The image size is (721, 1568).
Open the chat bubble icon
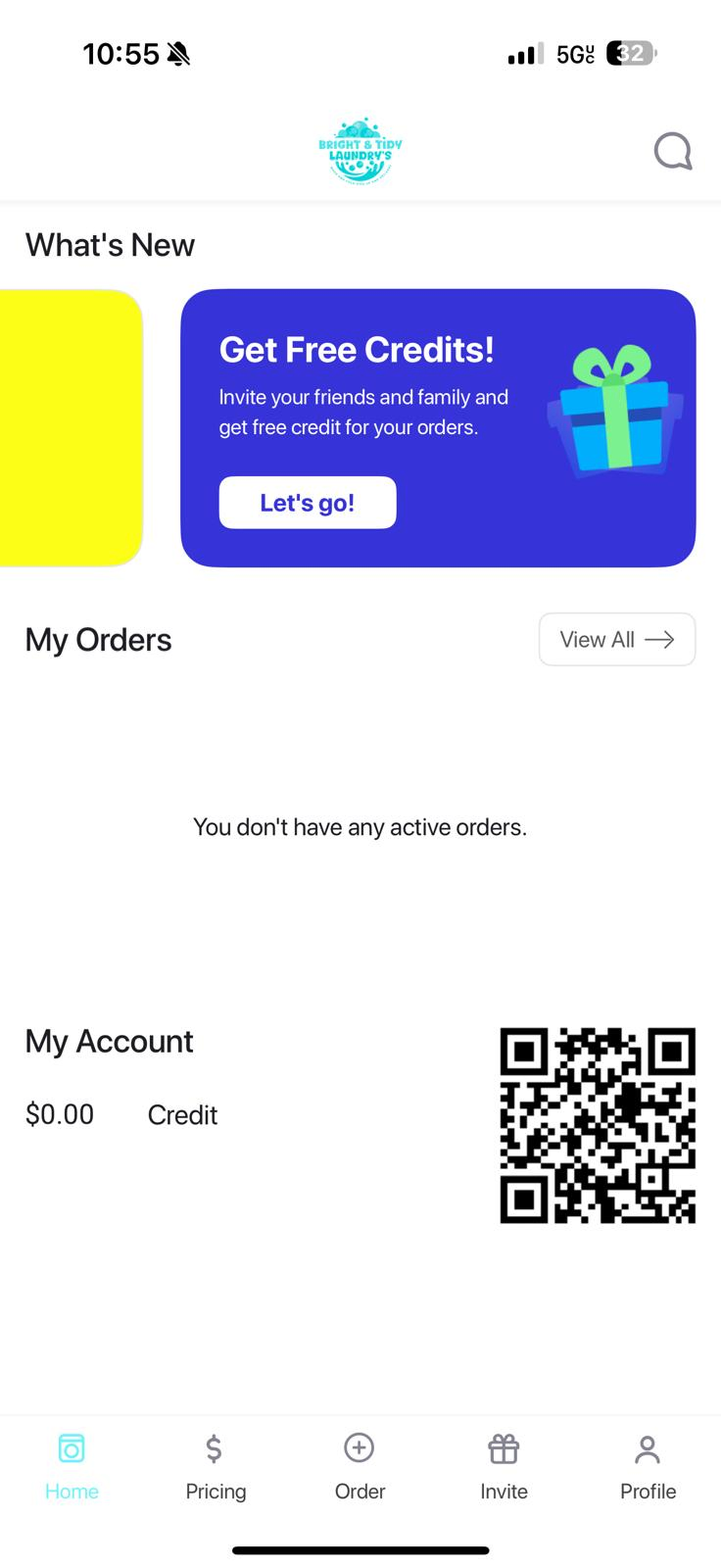click(673, 152)
